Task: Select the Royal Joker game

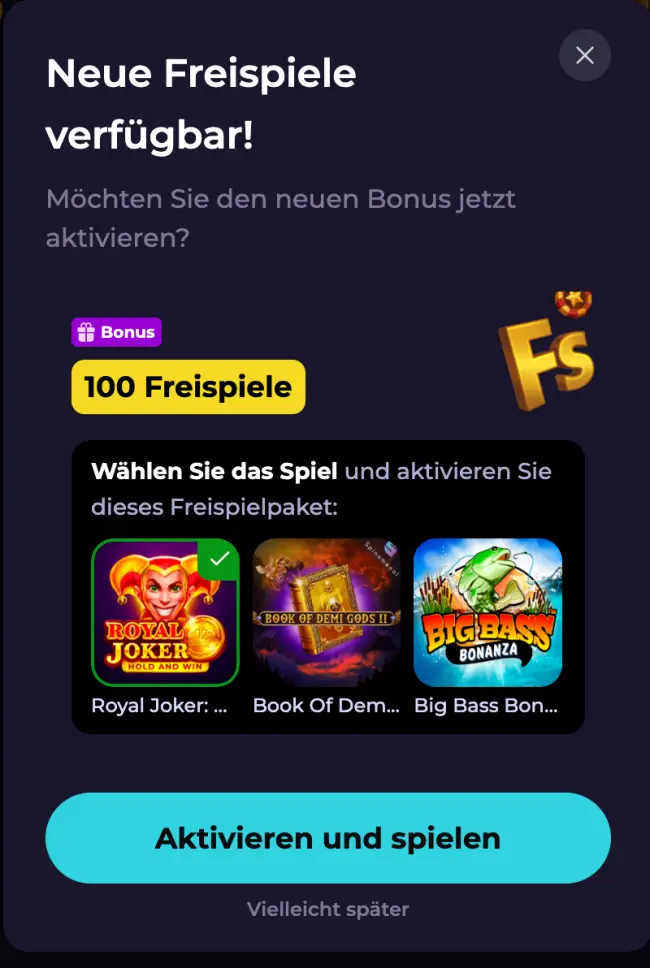Action: (x=165, y=612)
